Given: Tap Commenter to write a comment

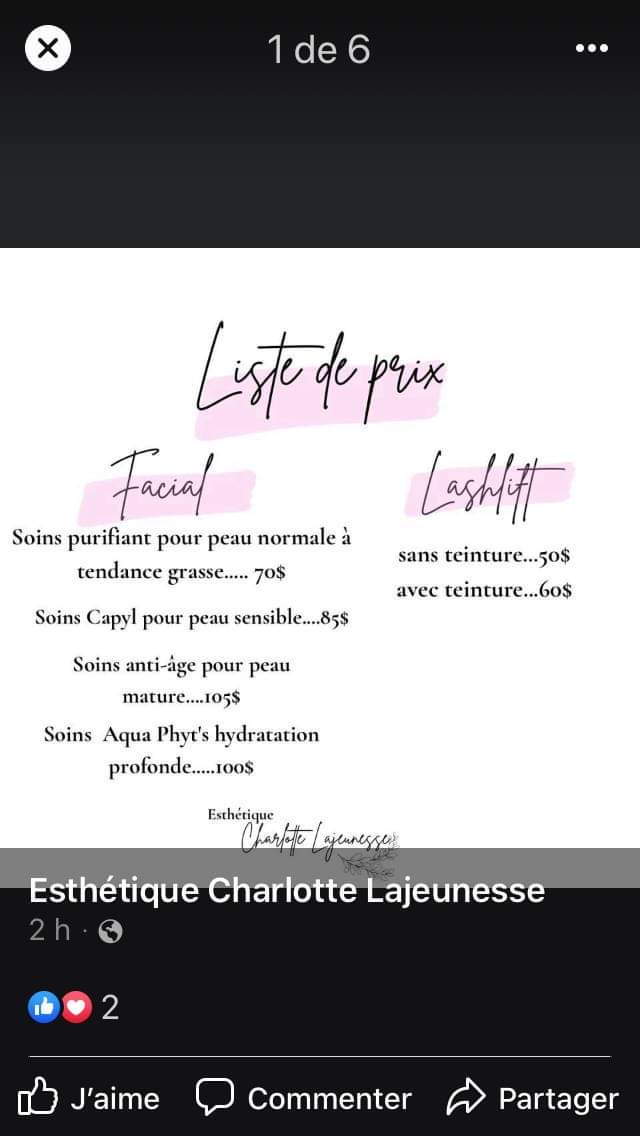Looking at the screenshot, I should pos(303,1098).
